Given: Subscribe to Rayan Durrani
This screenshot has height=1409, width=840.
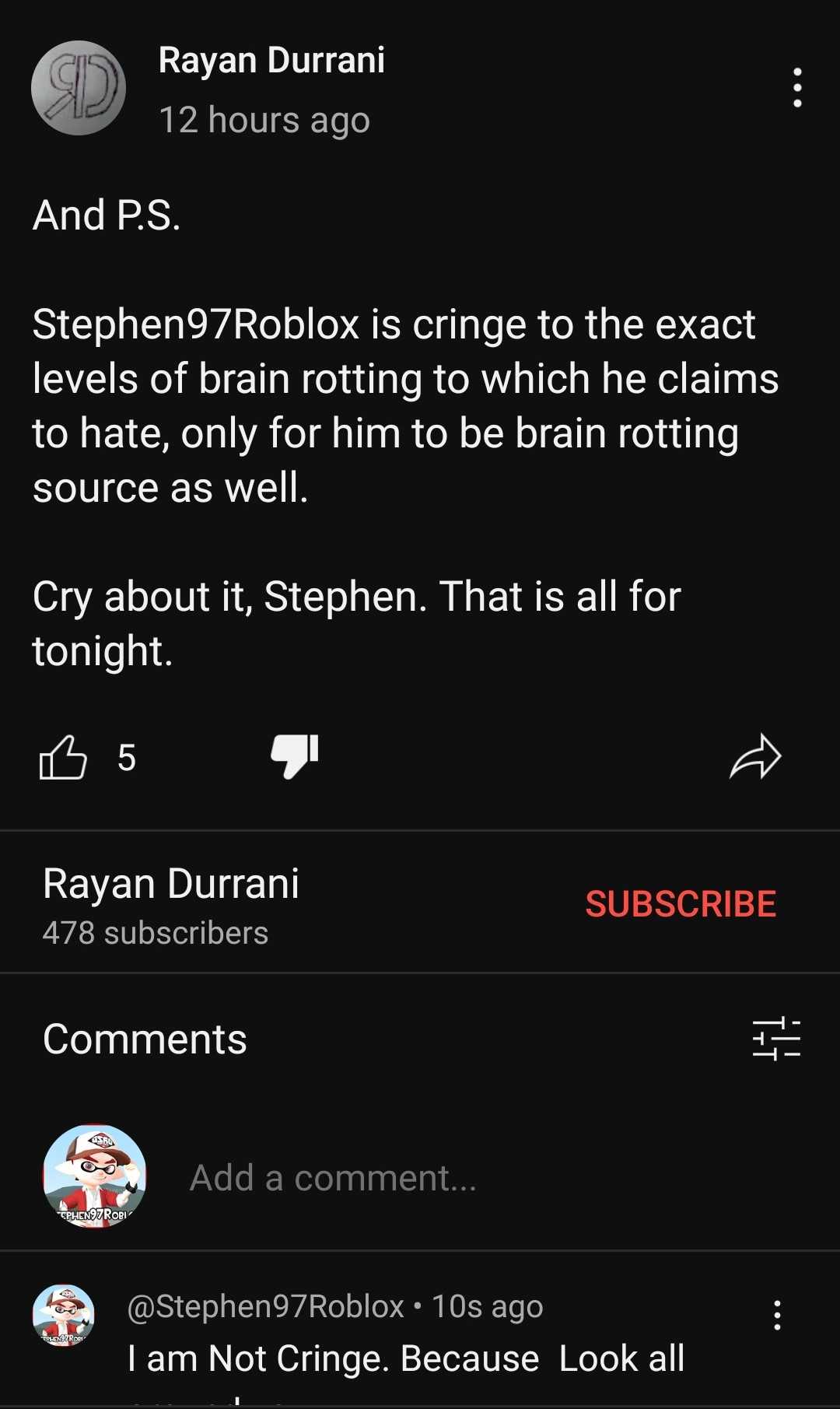Looking at the screenshot, I should pyautogui.click(x=680, y=903).
